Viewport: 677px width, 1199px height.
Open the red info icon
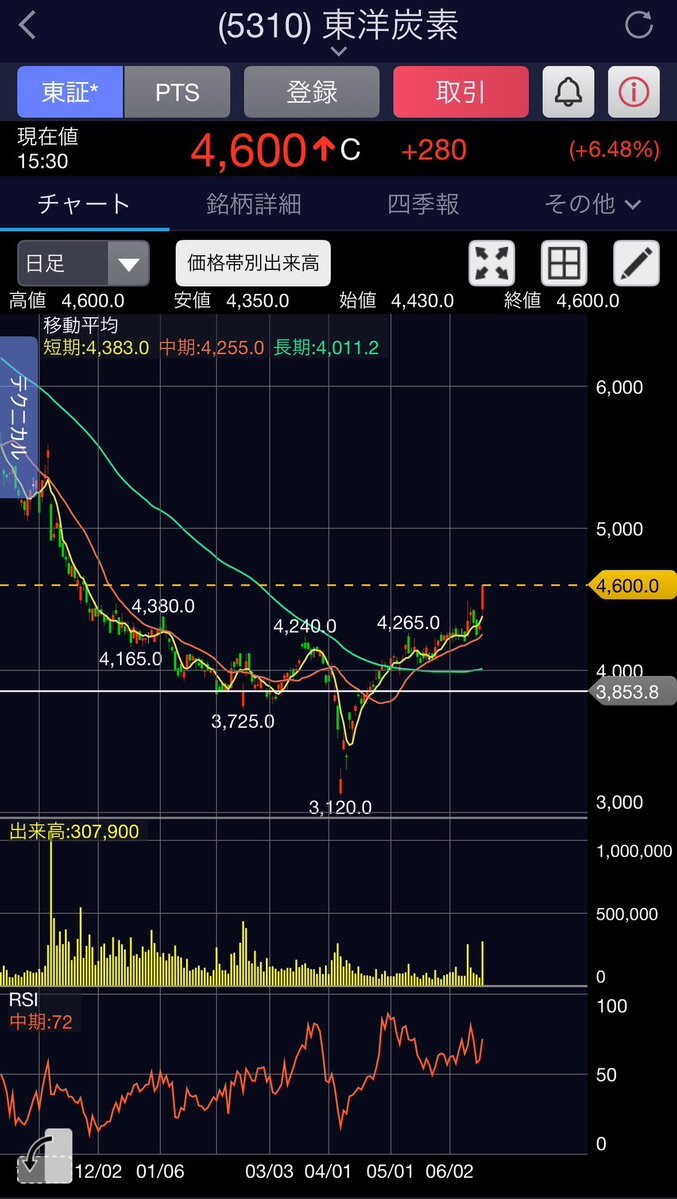(x=633, y=92)
